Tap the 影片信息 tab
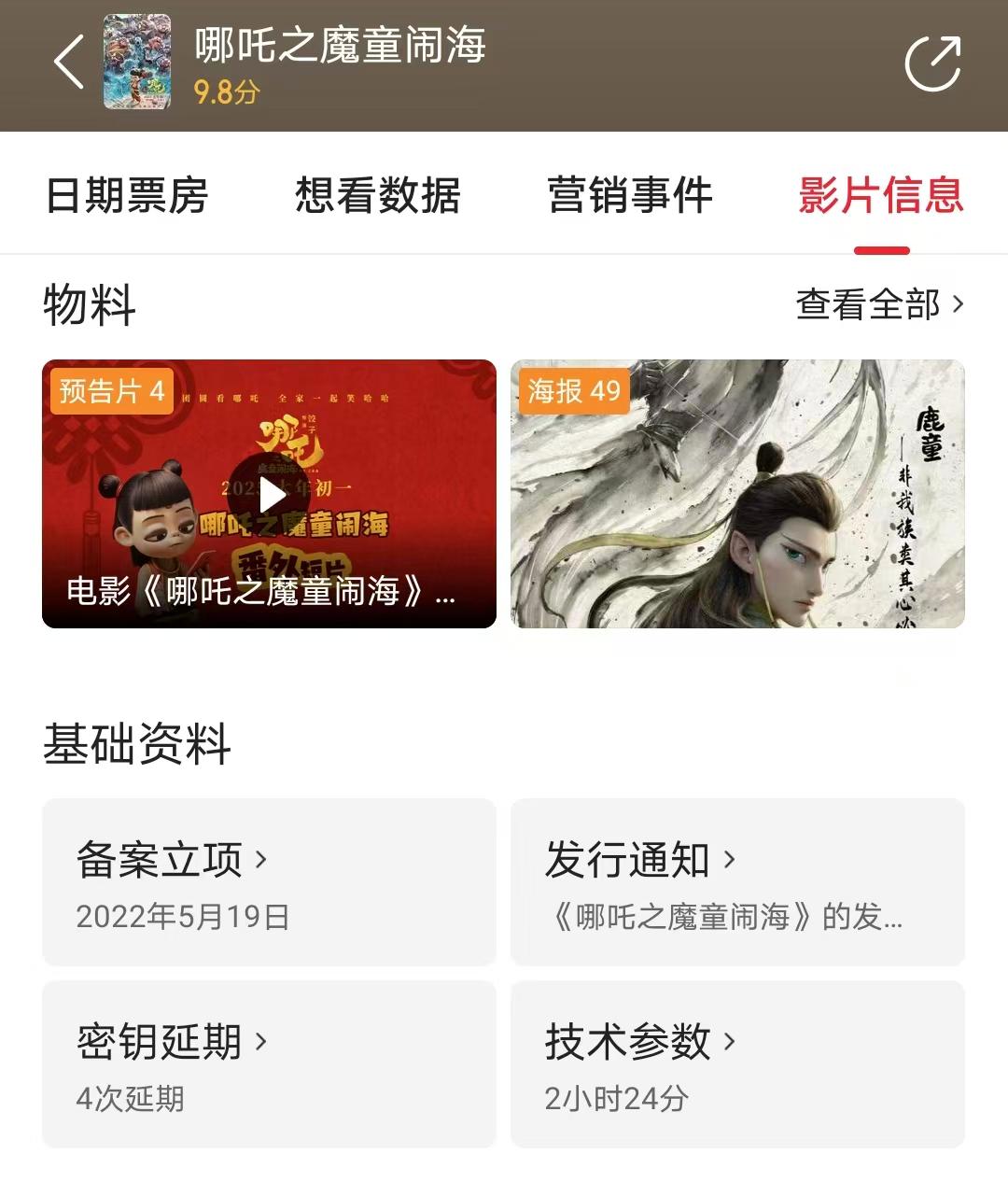 point(880,196)
